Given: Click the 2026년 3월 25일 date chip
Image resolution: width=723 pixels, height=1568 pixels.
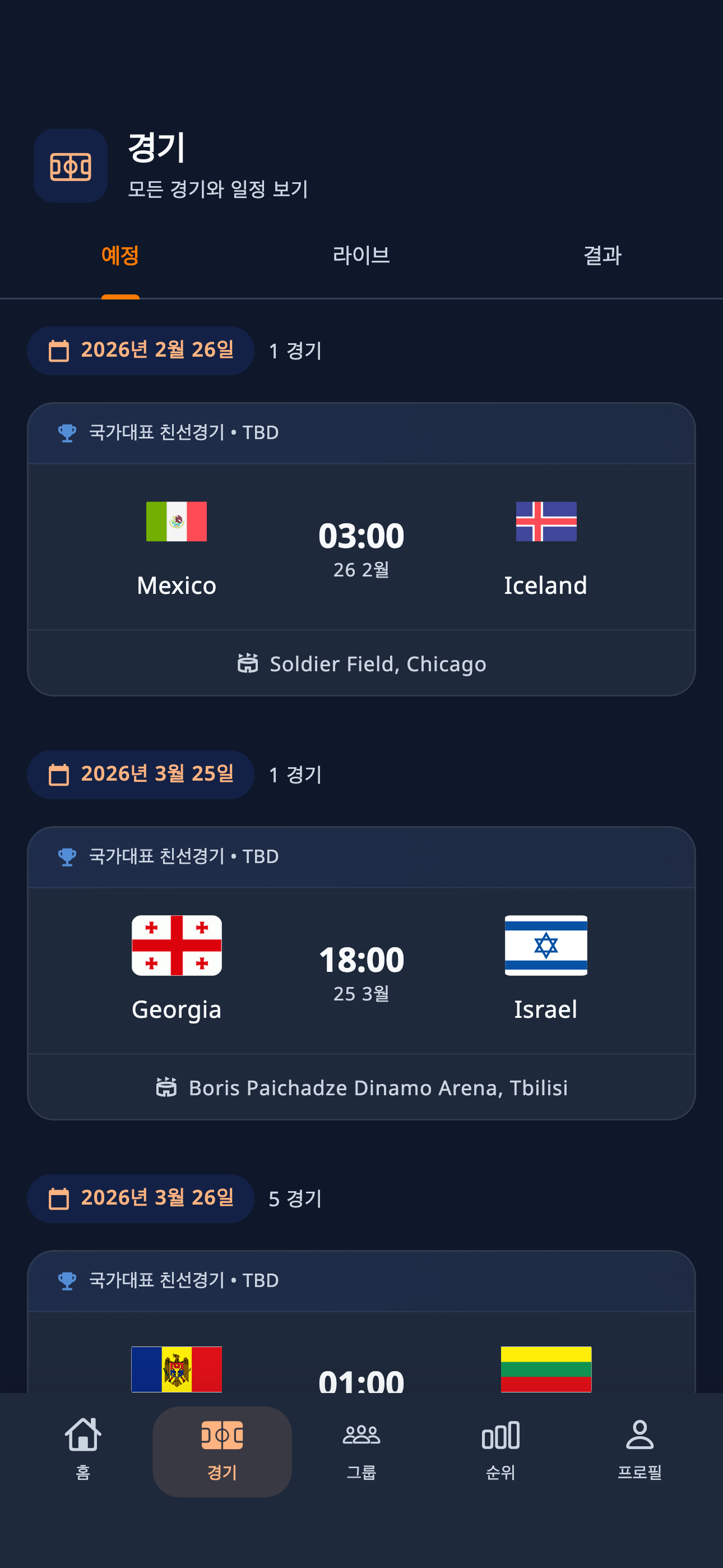Looking at the screenshot, I should [140, 774].
